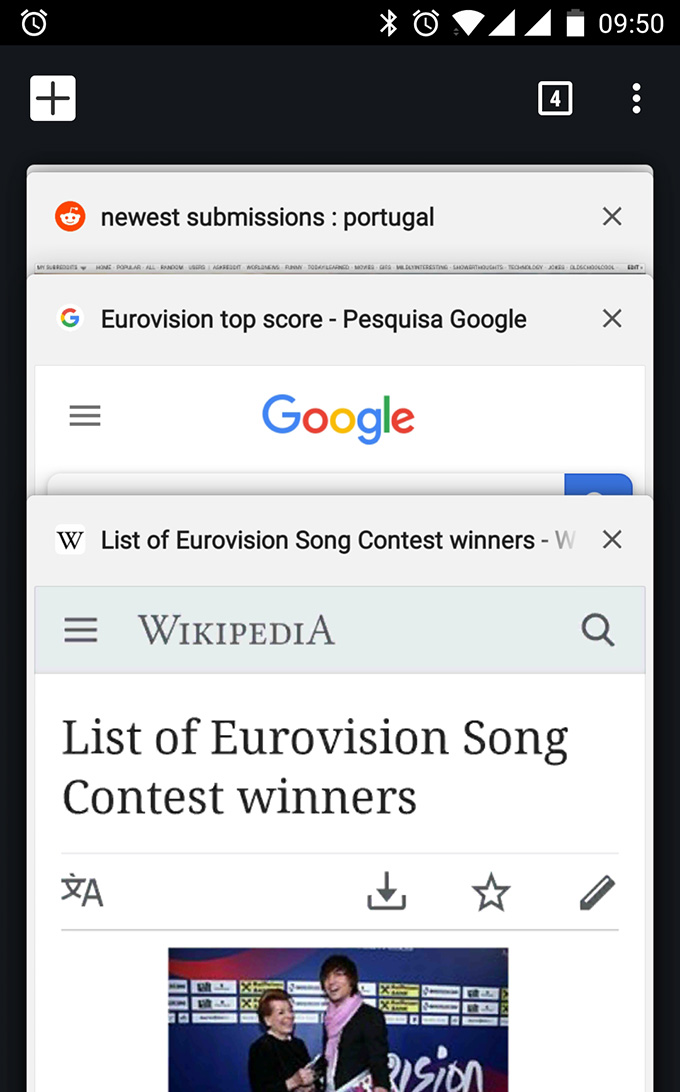Switch to the newest submissions portugal tab
Viewport: 680px width, 1092px height.
pyautogui.click(x=267, y=218)
